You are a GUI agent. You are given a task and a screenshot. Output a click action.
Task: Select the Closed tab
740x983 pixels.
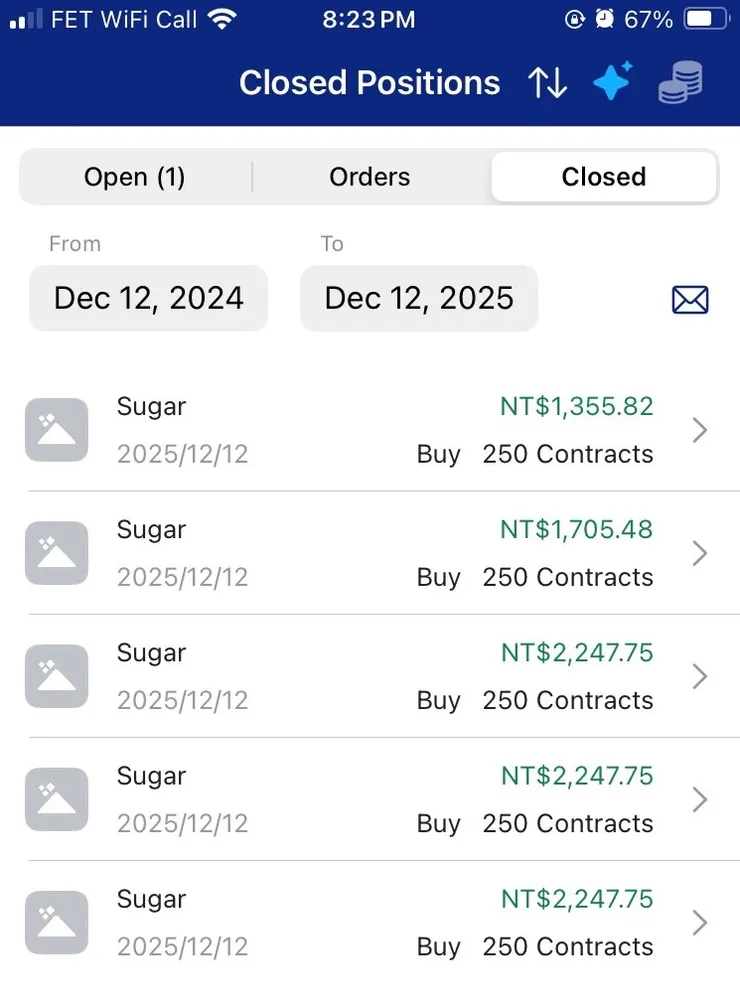[604, 177]
